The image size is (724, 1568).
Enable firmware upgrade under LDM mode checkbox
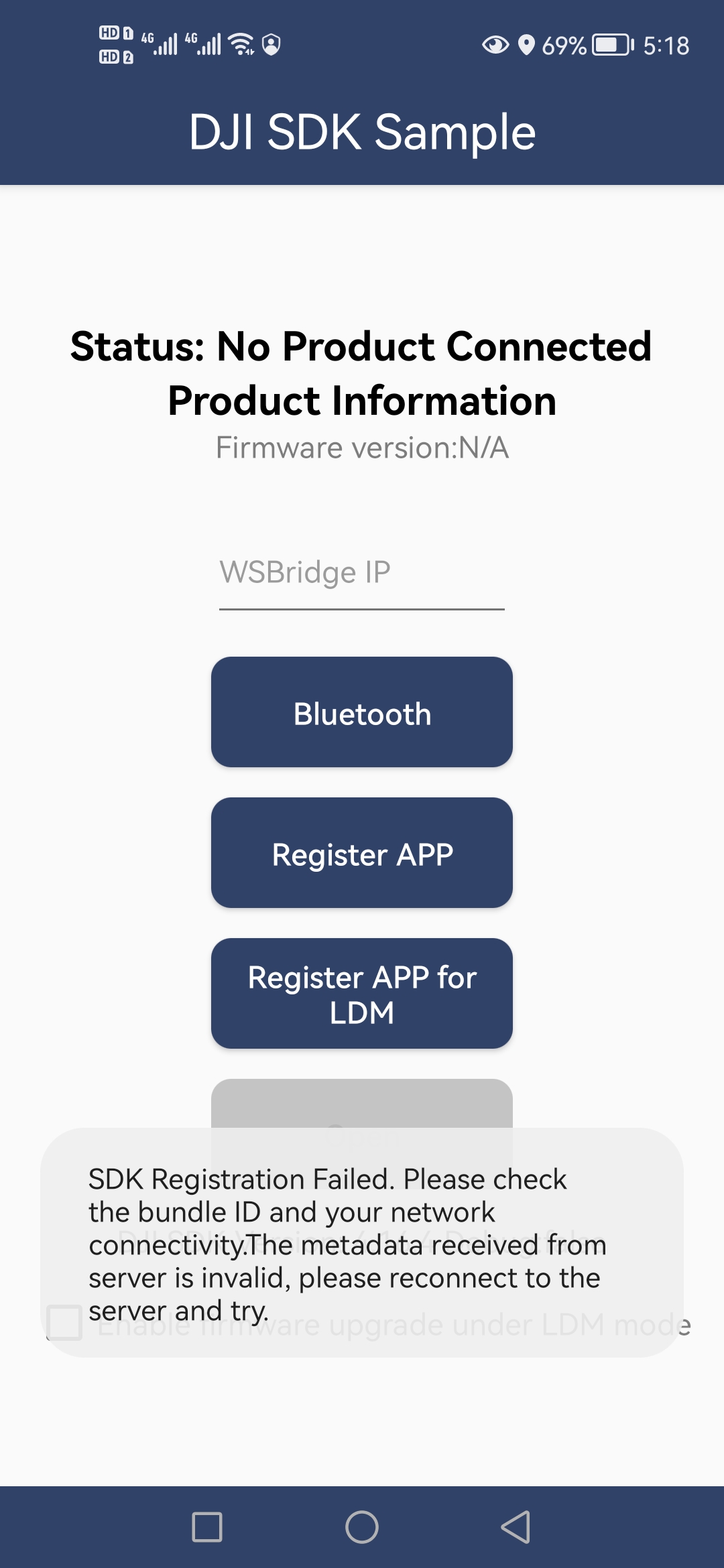[65, 1322]
